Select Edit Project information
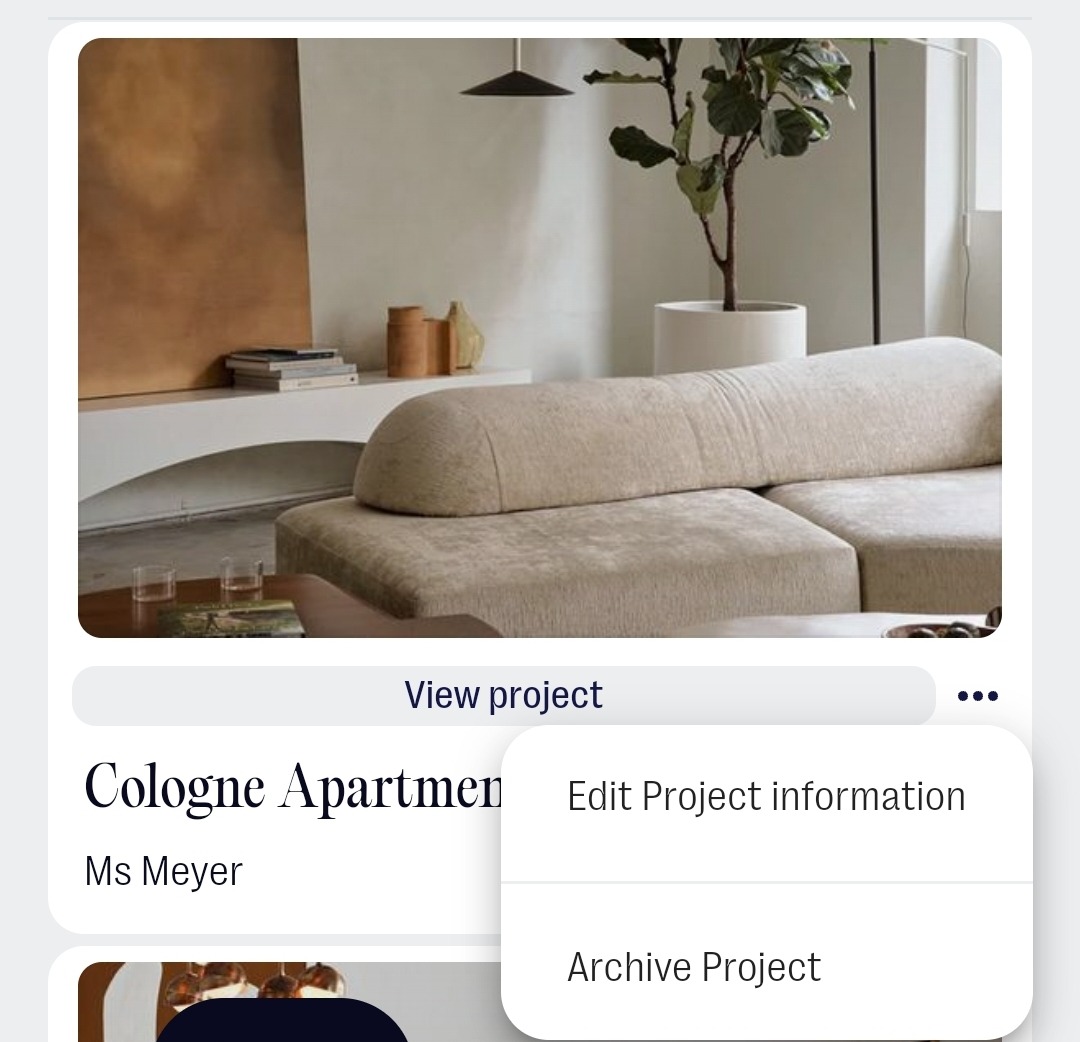The image size is (1080, 1042). point(766,798)
